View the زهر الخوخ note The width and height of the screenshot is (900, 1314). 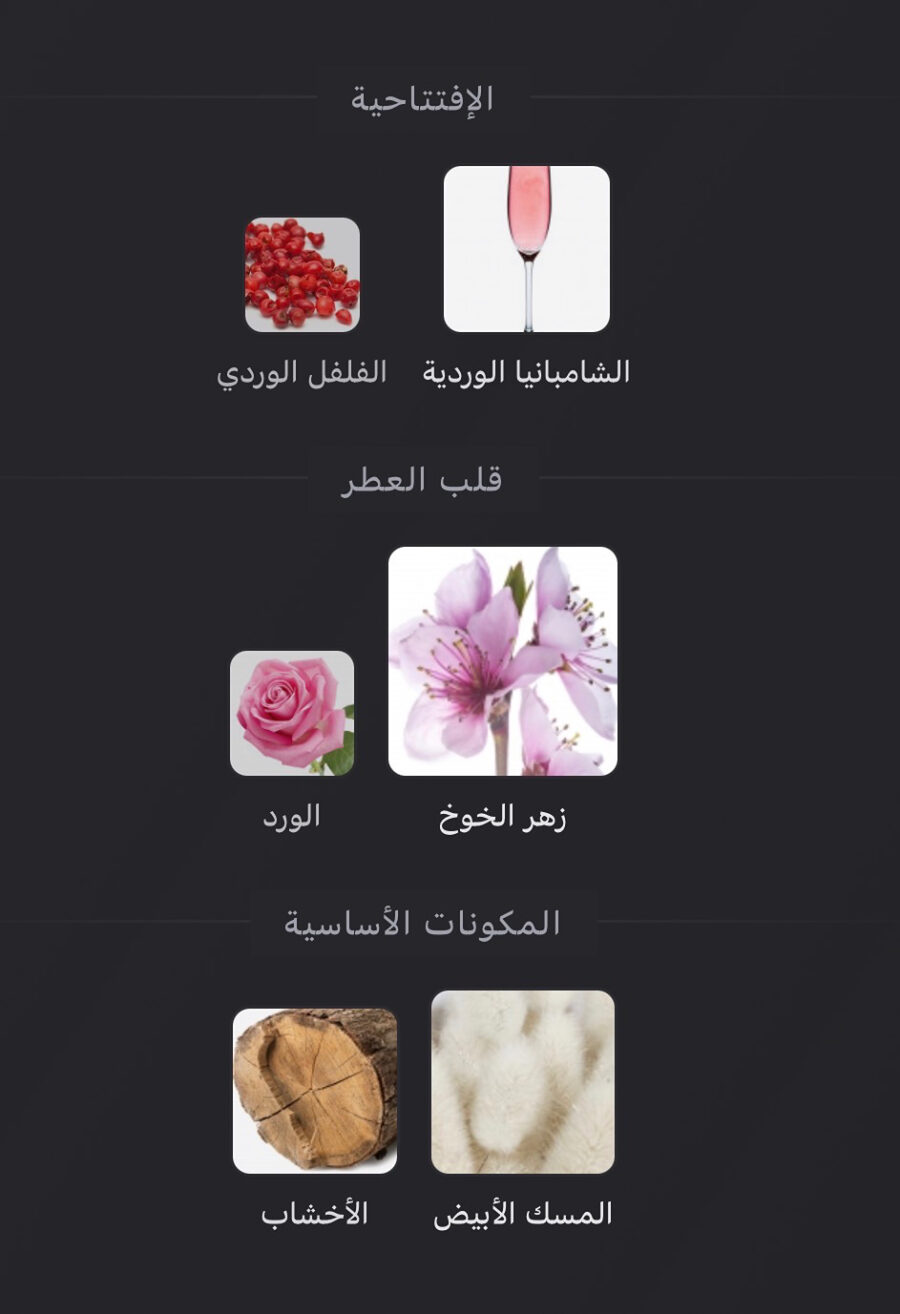tap(502, 661)
